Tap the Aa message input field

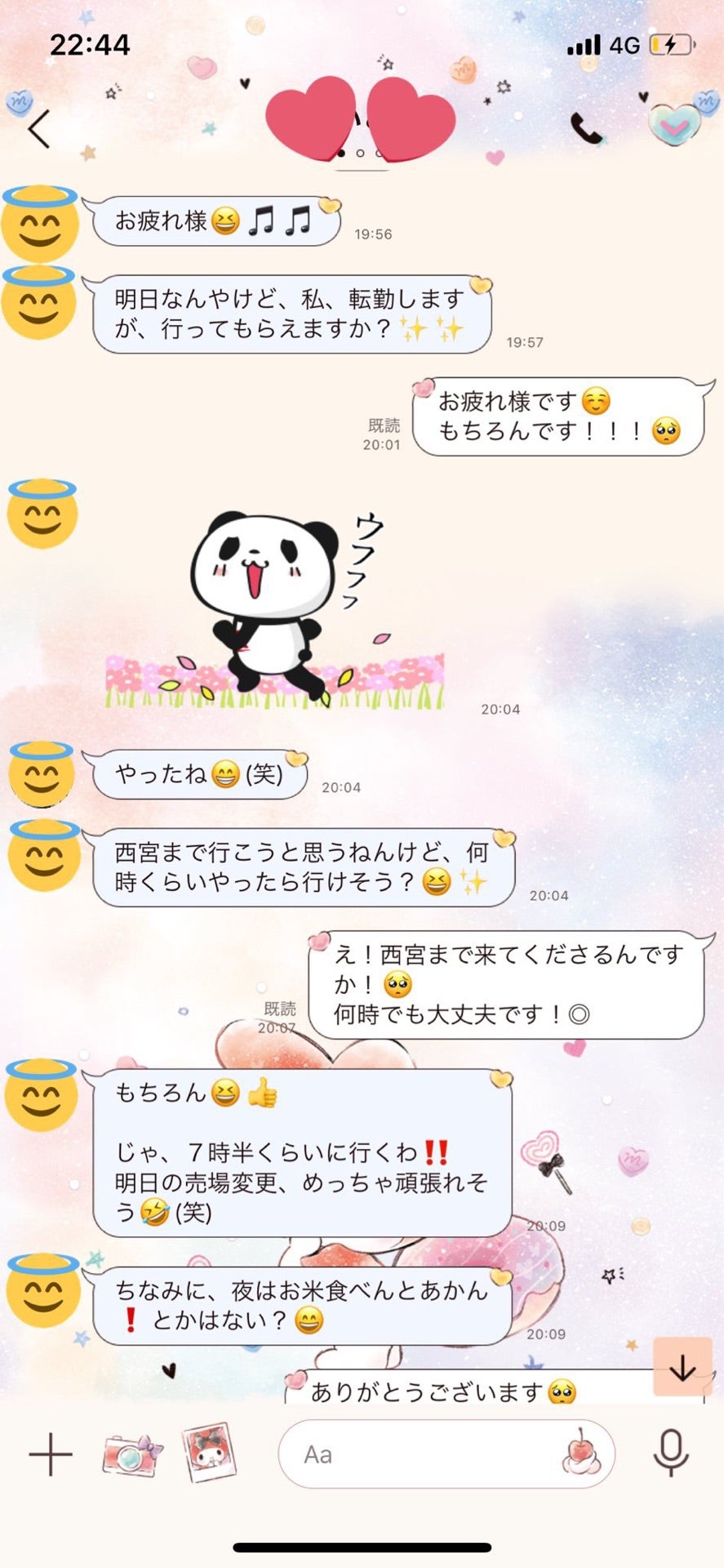(408, 1453)
